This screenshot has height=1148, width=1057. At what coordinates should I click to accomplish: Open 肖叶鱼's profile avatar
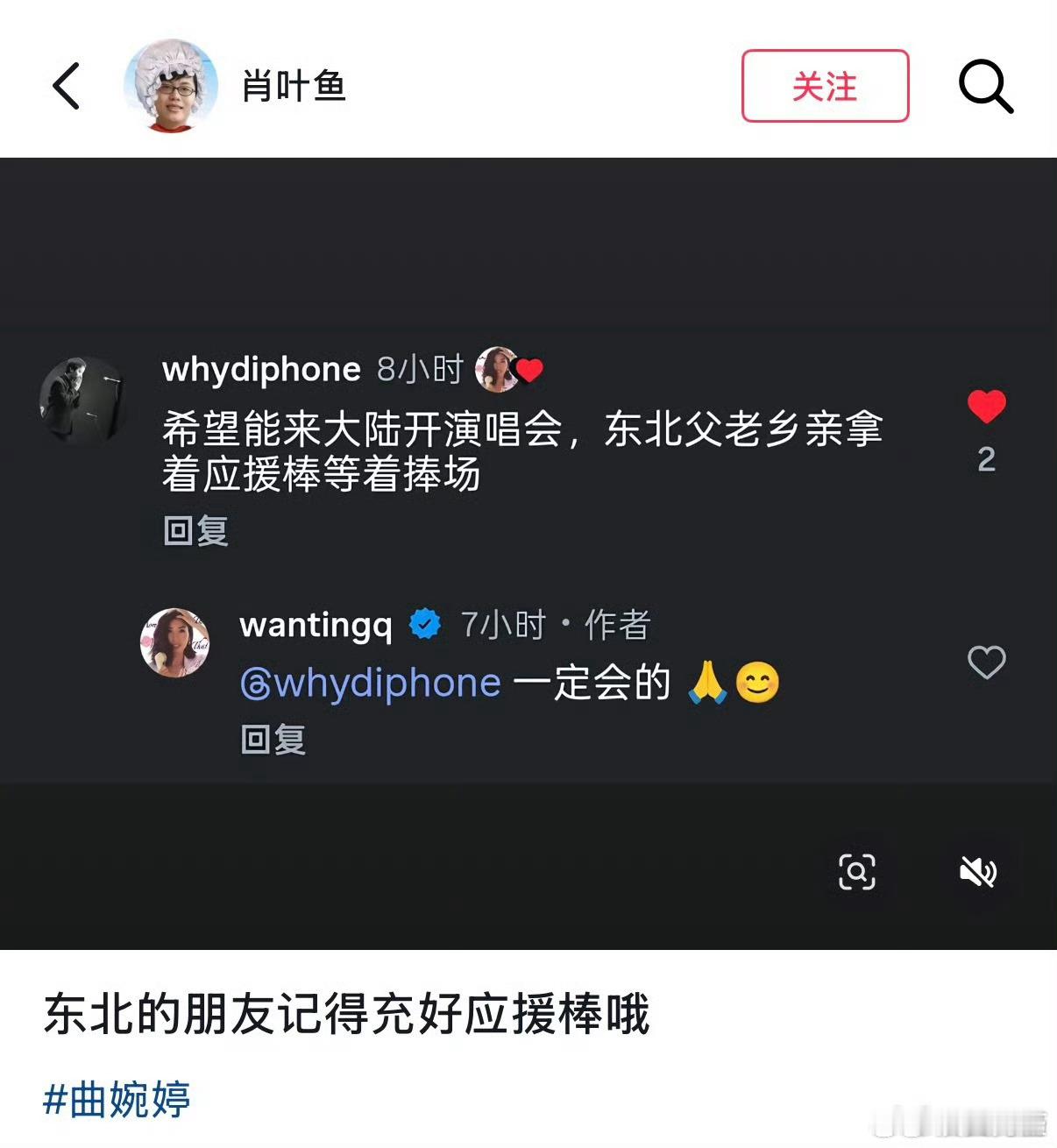click(173, 86)
